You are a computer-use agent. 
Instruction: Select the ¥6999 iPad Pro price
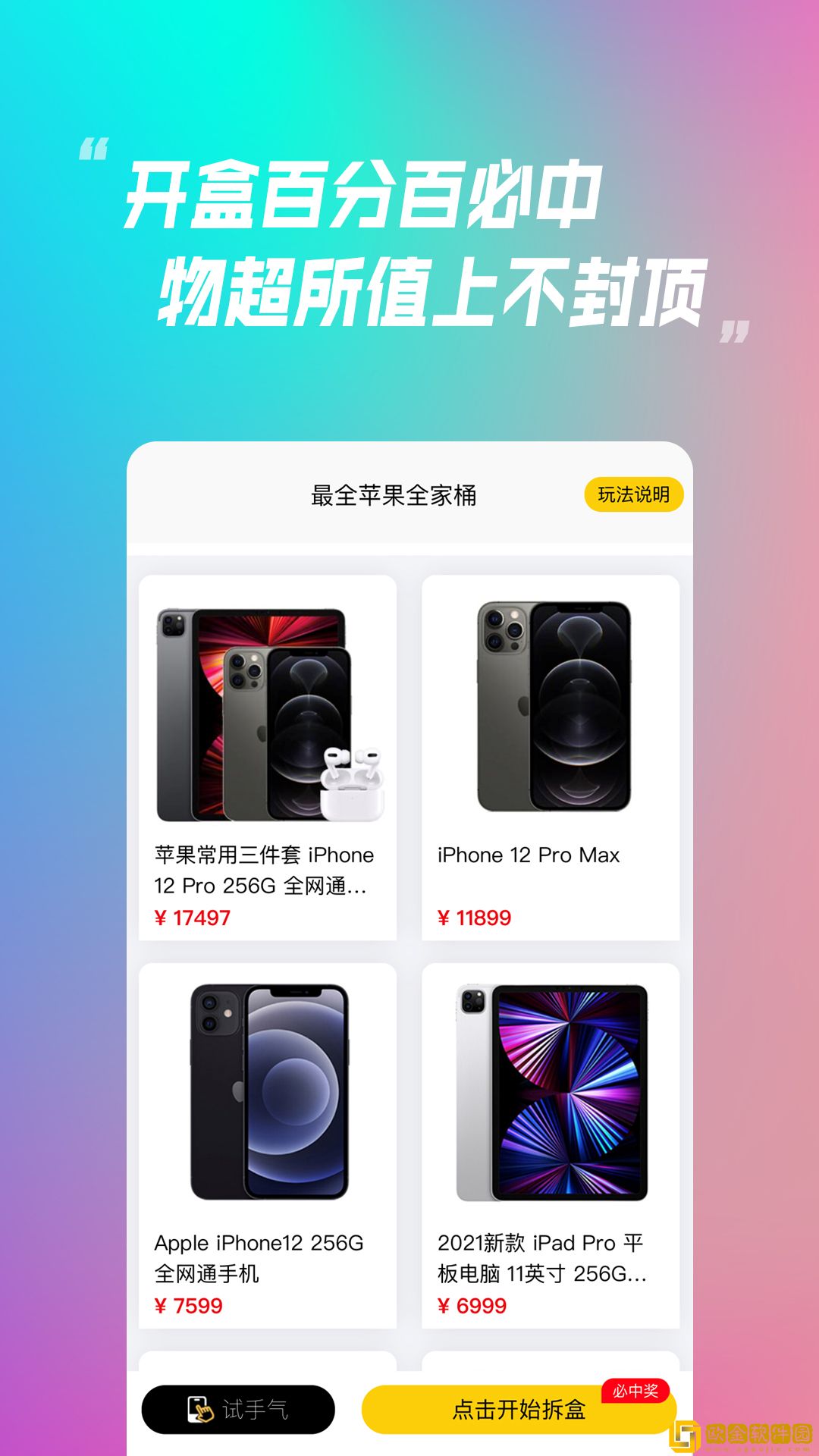coord(473,1307)
